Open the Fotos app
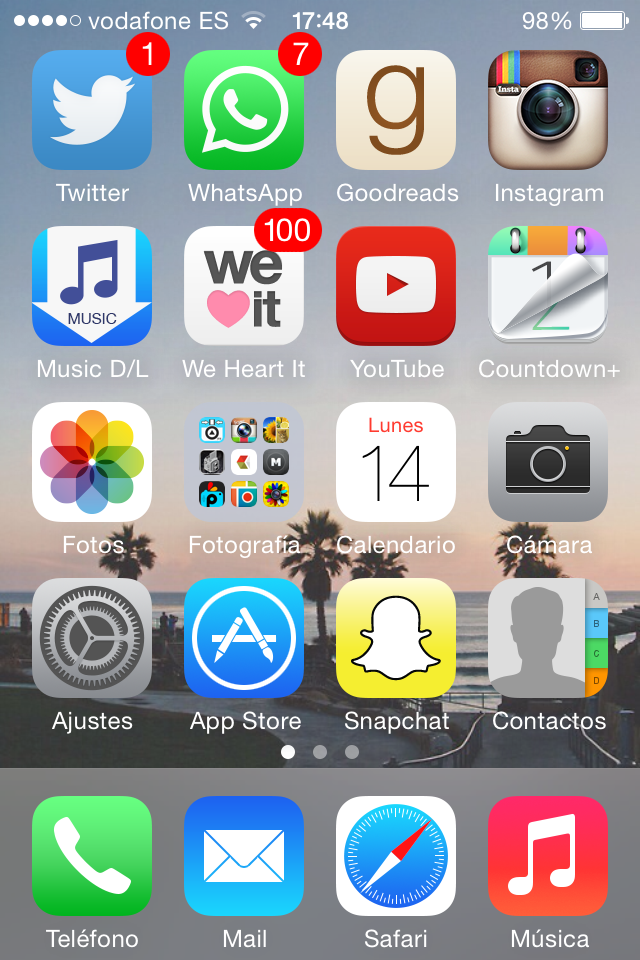The height and width of the screenshot is (960, 640). 92,462
